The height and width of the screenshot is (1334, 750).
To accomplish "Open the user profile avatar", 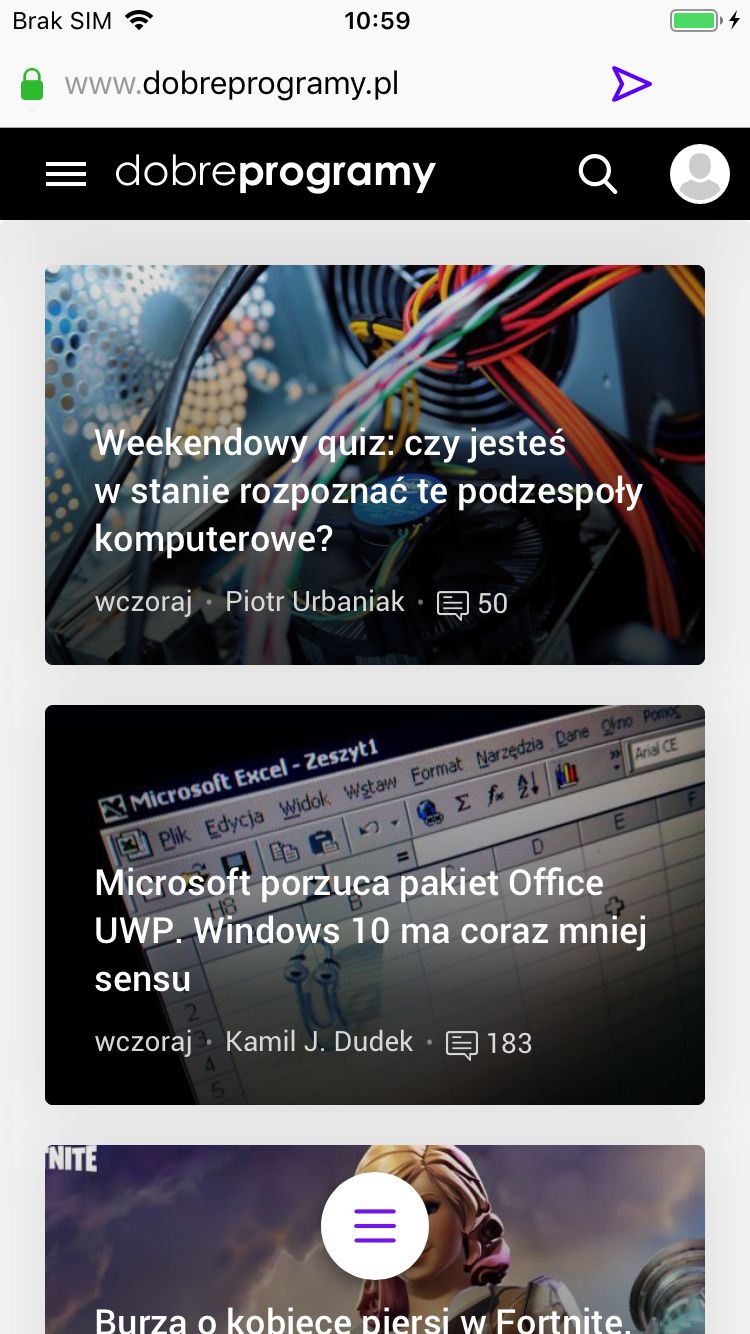I will pyautogui.click(x=699, y=174).
